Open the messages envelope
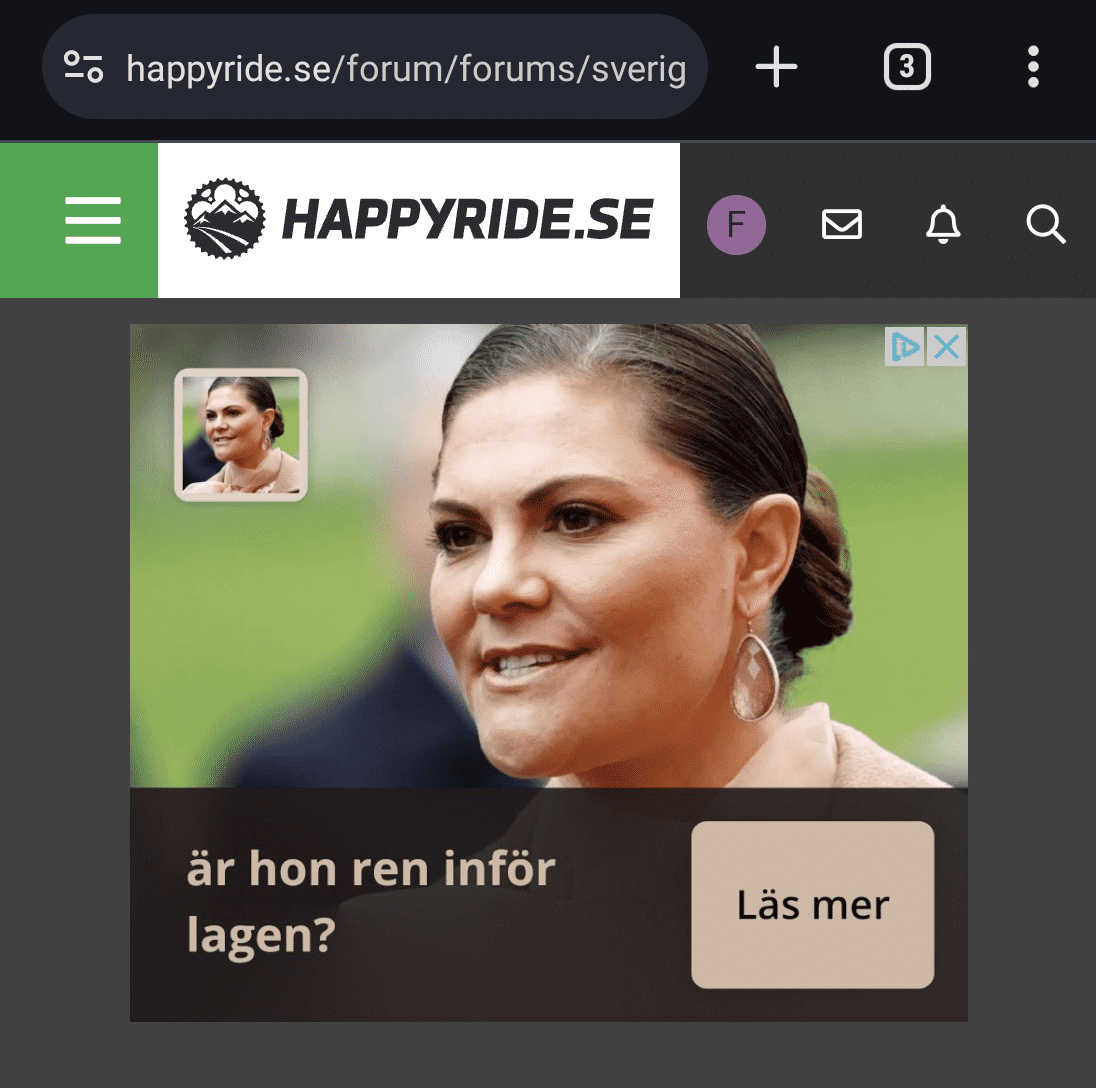Image resolution: width=1096 pixels, height=1088 pixels. (842, 225)
